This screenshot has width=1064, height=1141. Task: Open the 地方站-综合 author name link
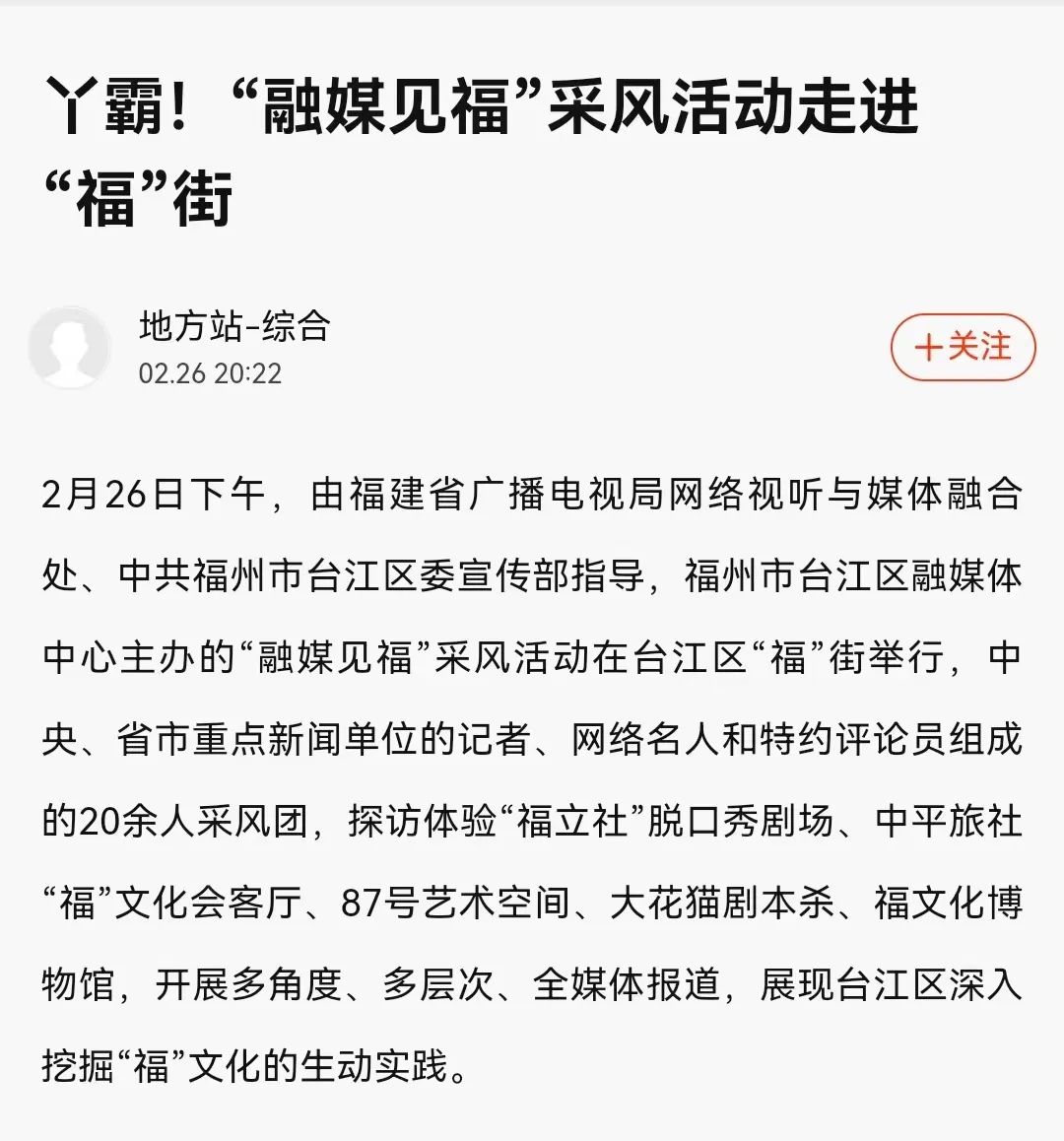pos(235,326)
